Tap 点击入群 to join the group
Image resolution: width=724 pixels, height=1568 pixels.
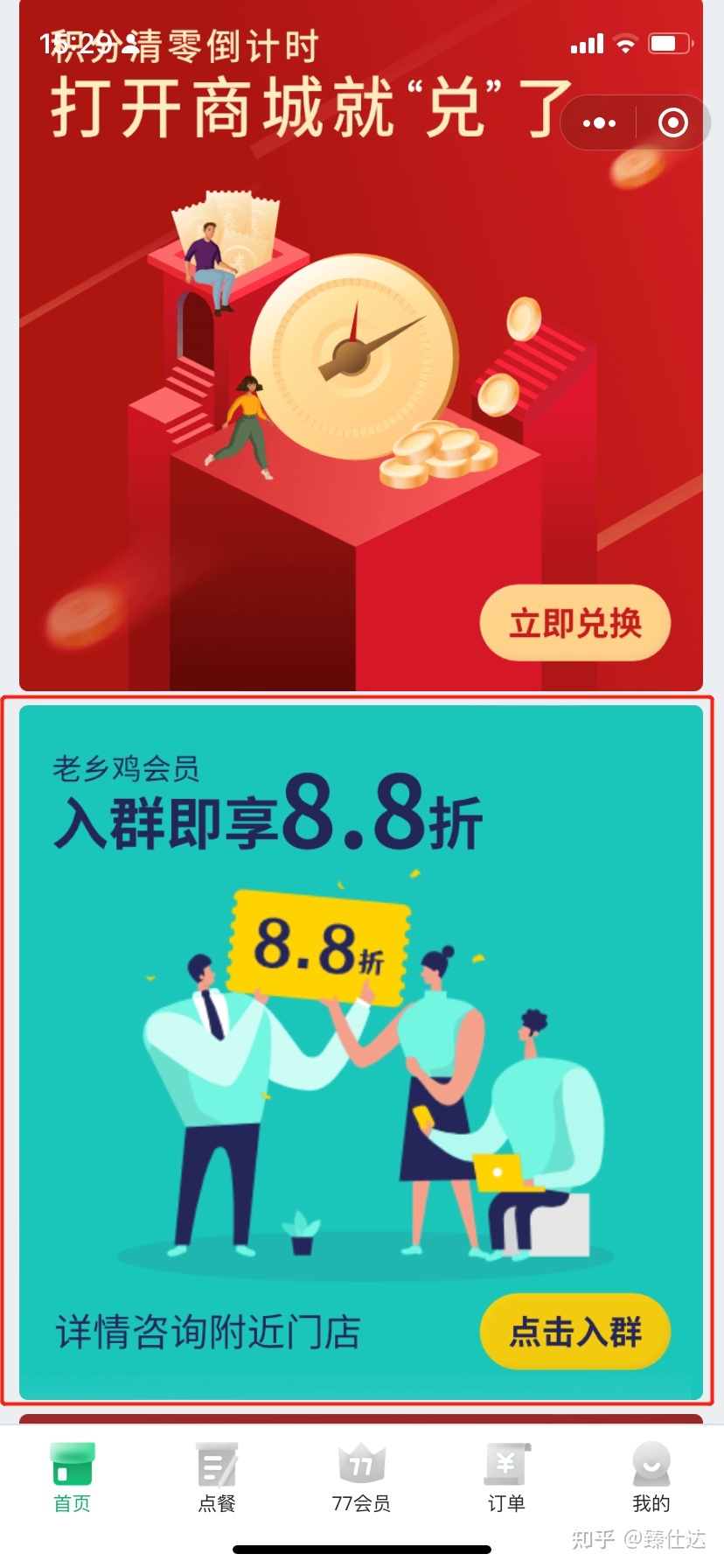tap(575, 1332)
